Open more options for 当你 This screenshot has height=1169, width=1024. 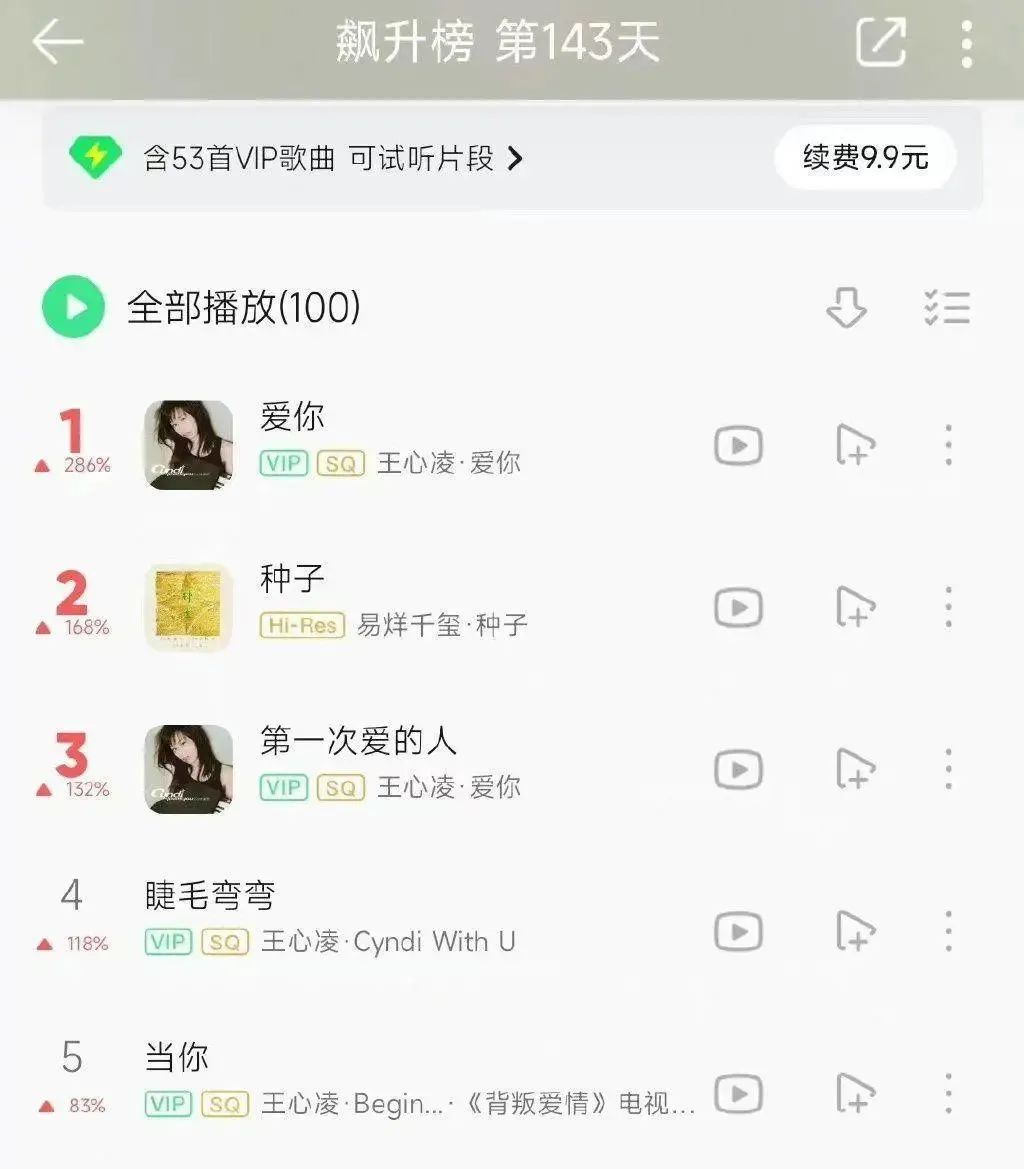tap(948, 1093)
